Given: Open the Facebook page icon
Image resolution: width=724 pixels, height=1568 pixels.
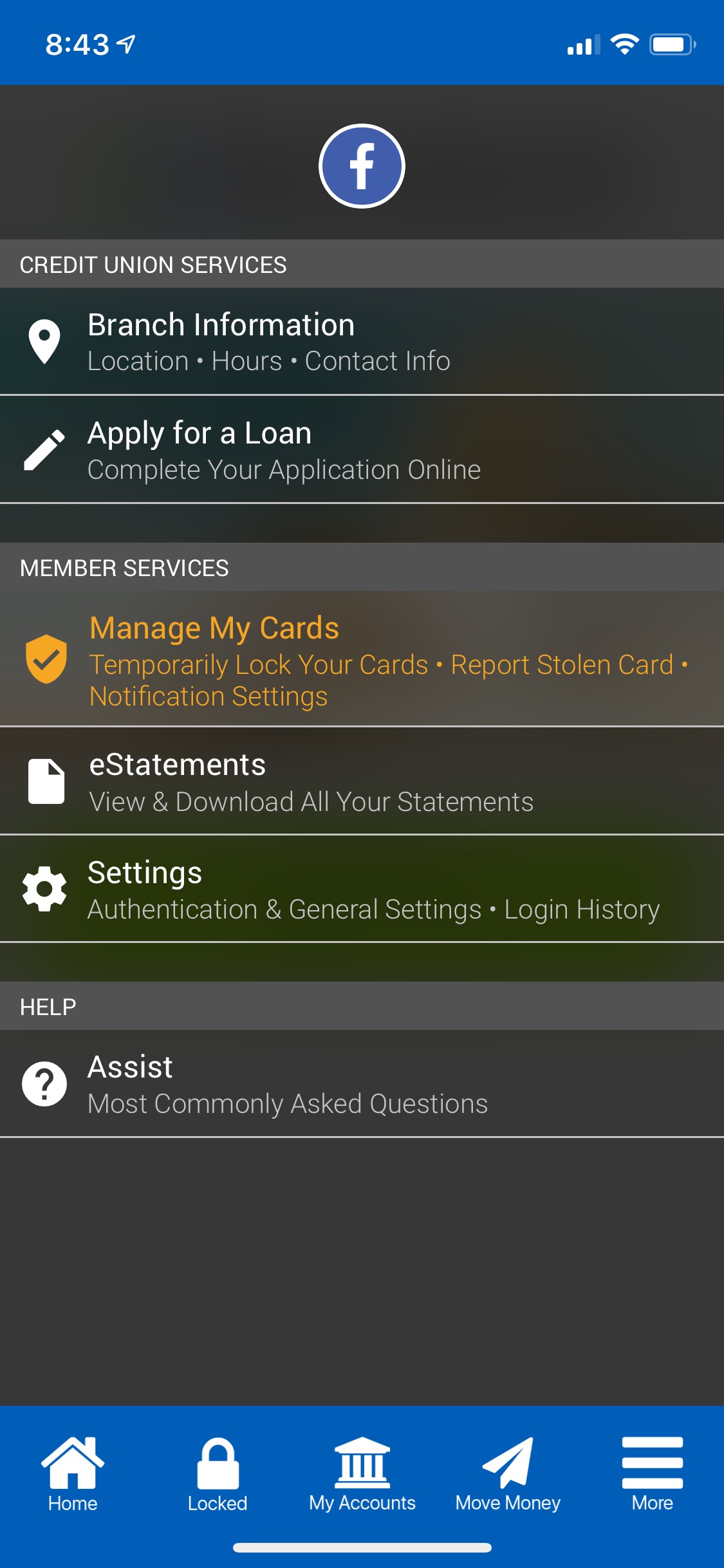Looking at the screenshot, I should (x=362, y=166).
